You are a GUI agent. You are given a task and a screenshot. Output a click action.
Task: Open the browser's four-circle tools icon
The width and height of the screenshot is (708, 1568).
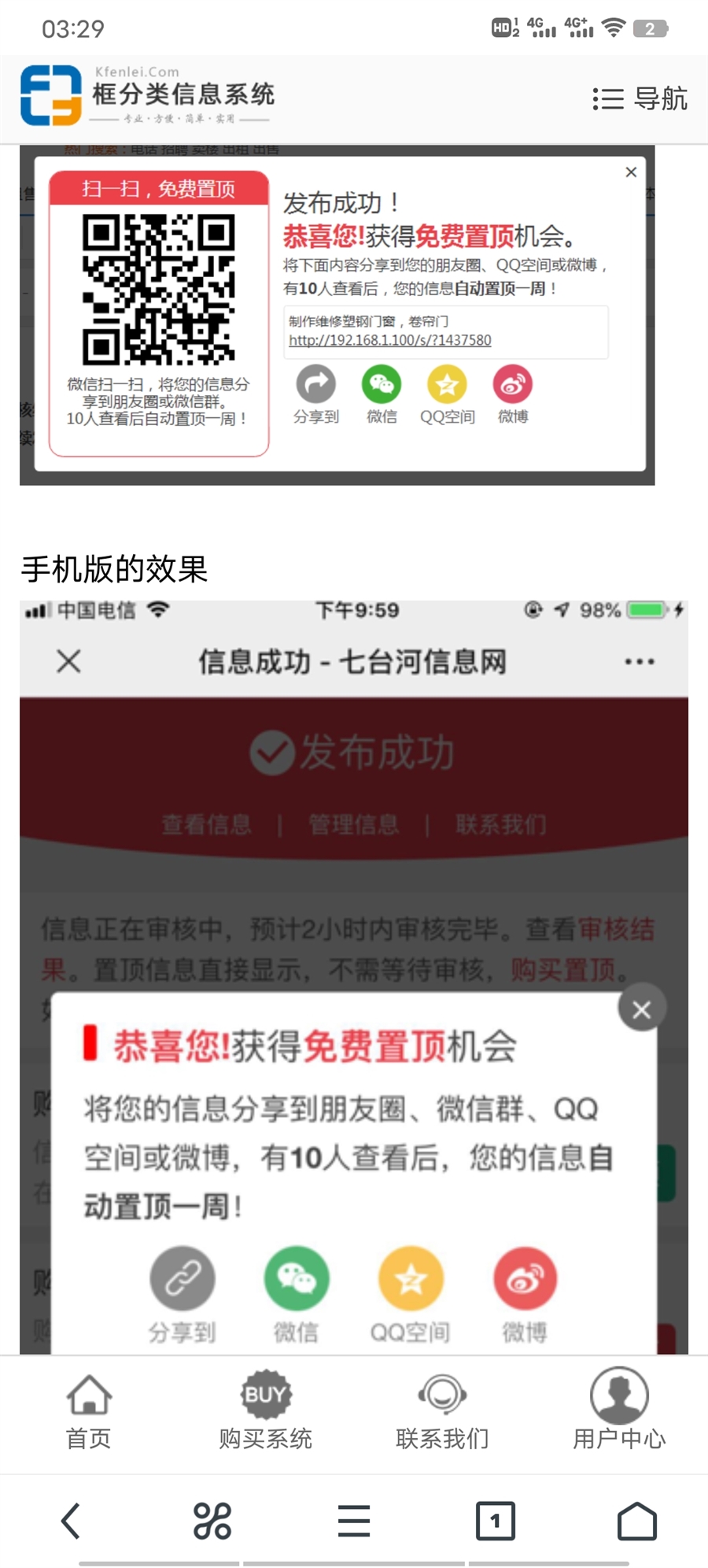212,1521
